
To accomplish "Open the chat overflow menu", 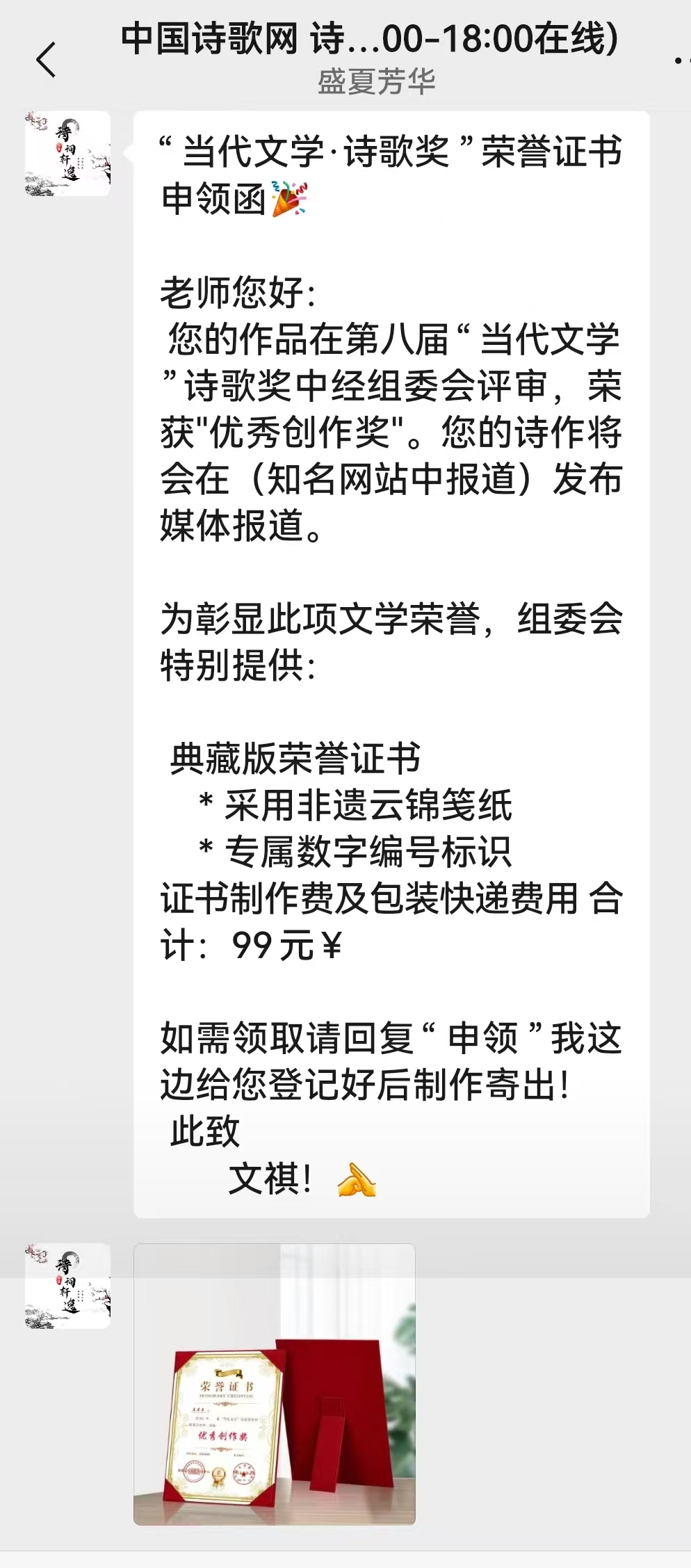I will (x=682, y=60).
